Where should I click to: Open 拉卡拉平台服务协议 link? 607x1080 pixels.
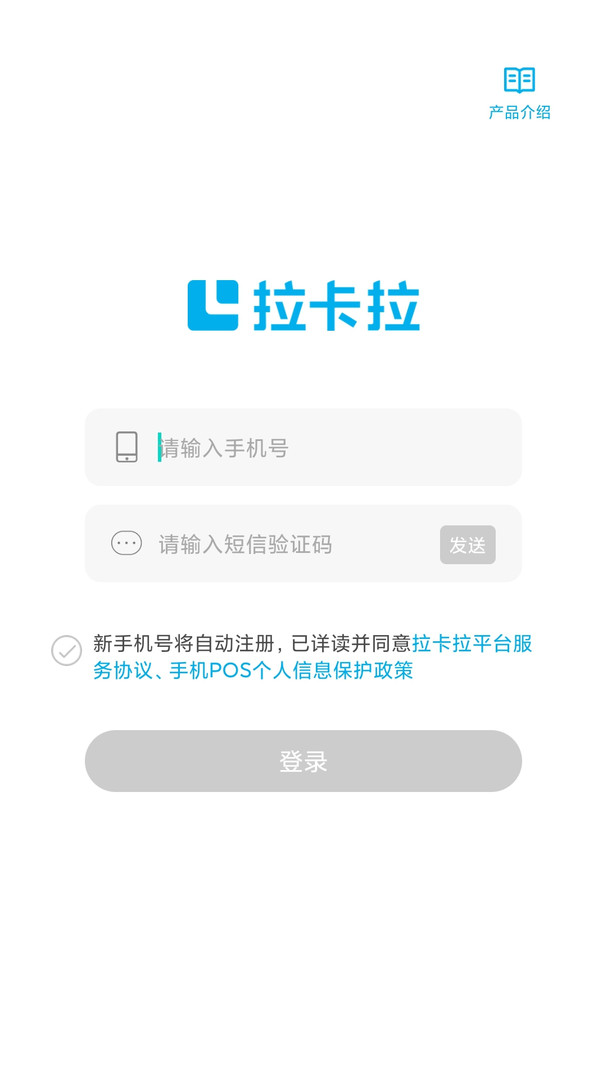471,644
